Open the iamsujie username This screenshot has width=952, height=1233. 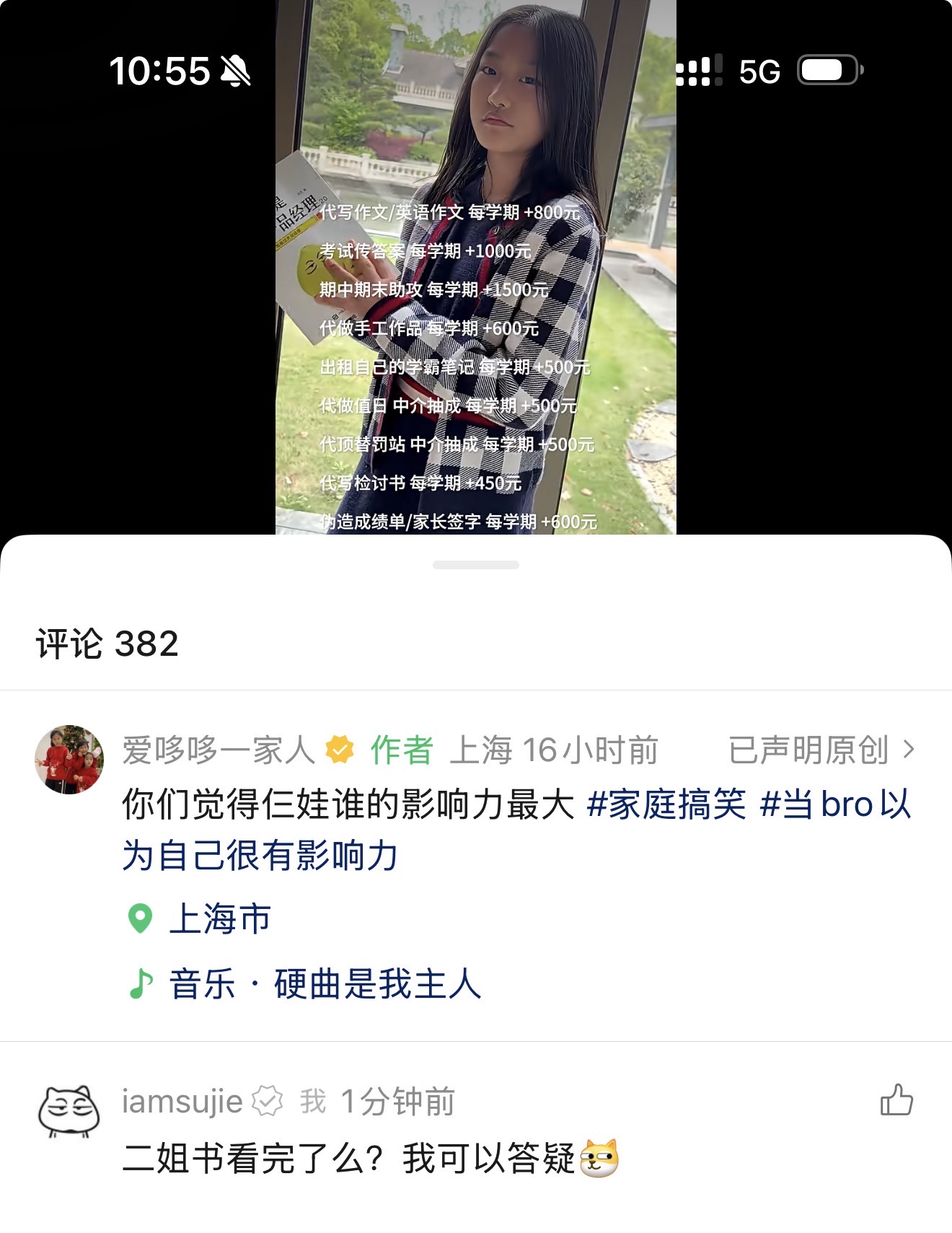point(182,1102)
